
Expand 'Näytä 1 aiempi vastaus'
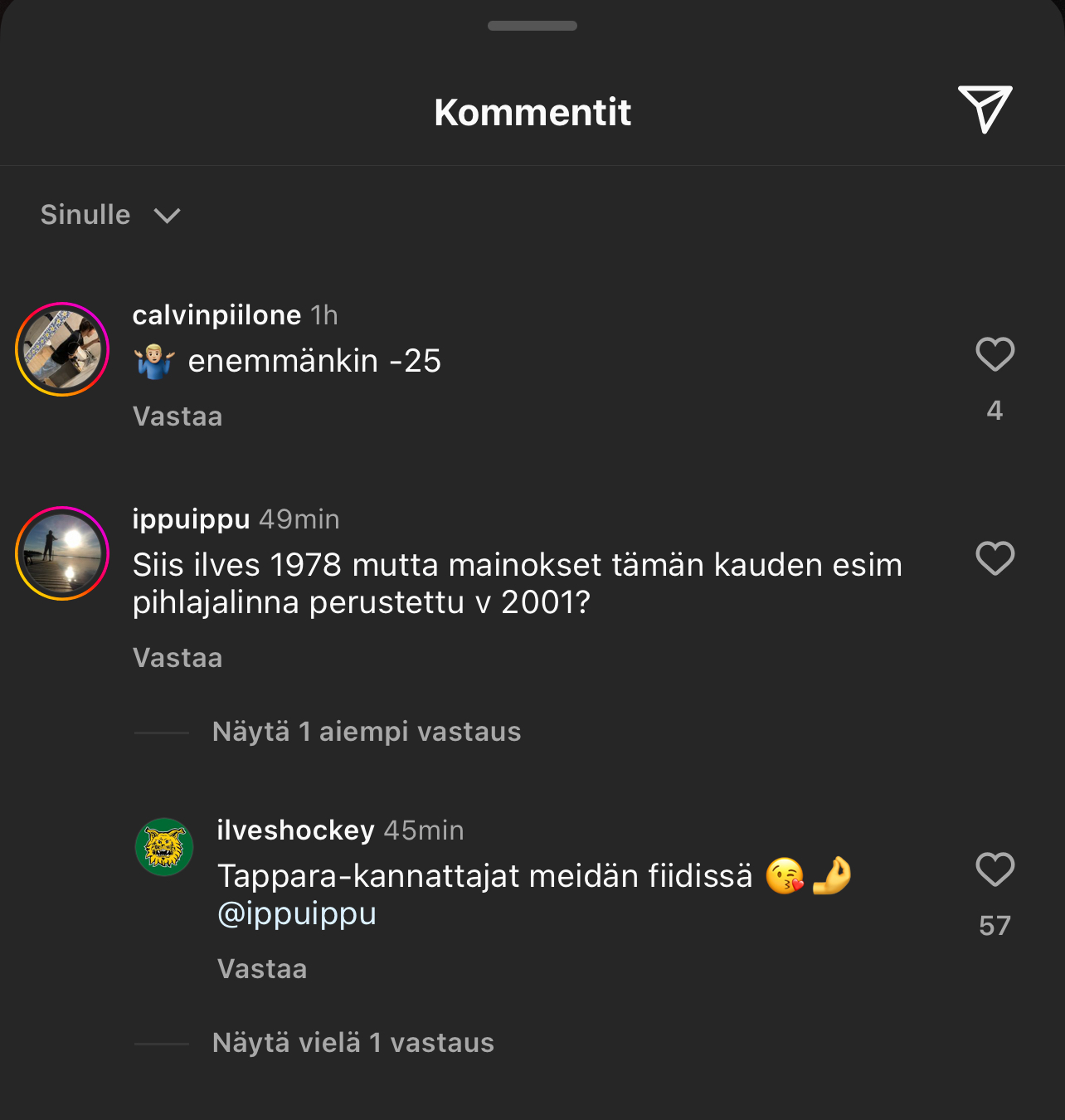(366, 732)
